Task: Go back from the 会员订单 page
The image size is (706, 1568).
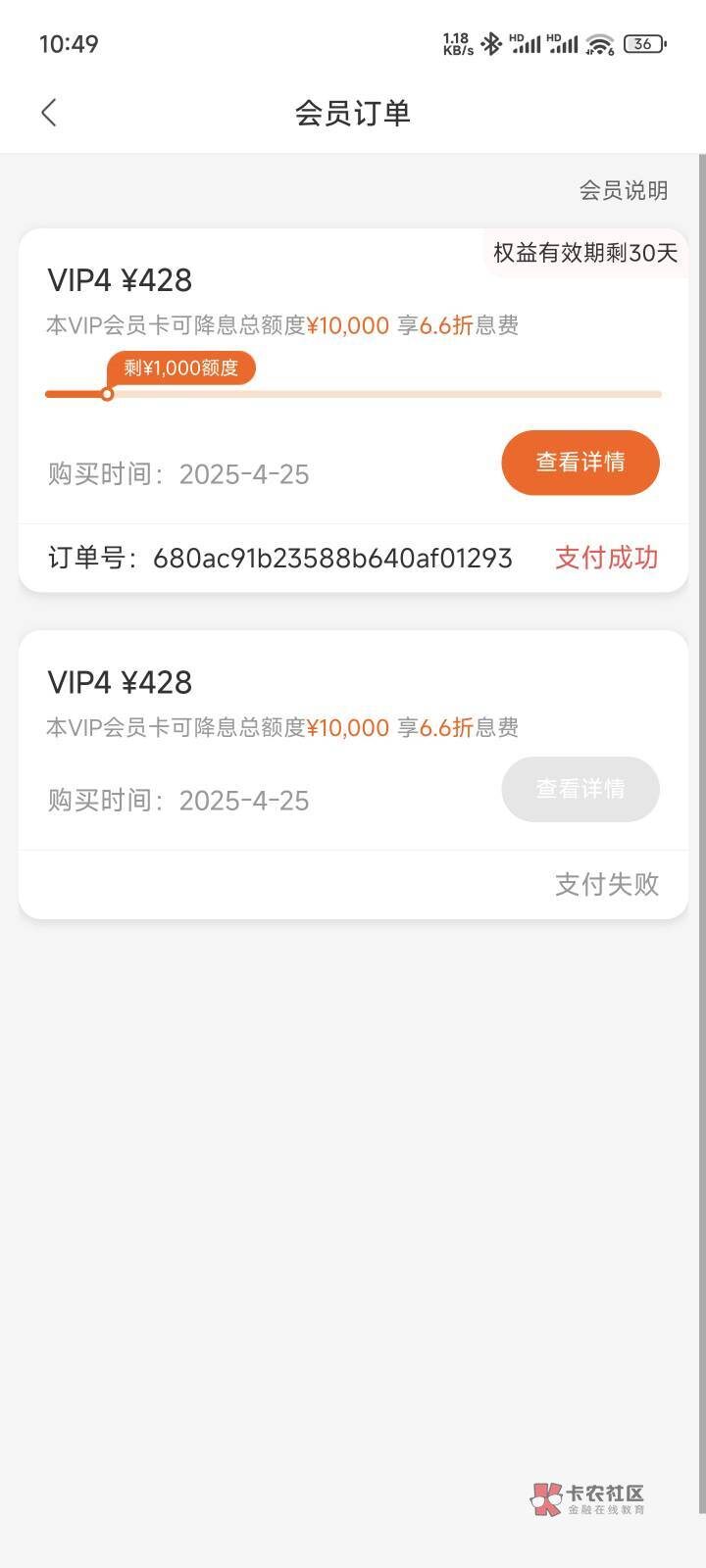Action: [49, 113]
